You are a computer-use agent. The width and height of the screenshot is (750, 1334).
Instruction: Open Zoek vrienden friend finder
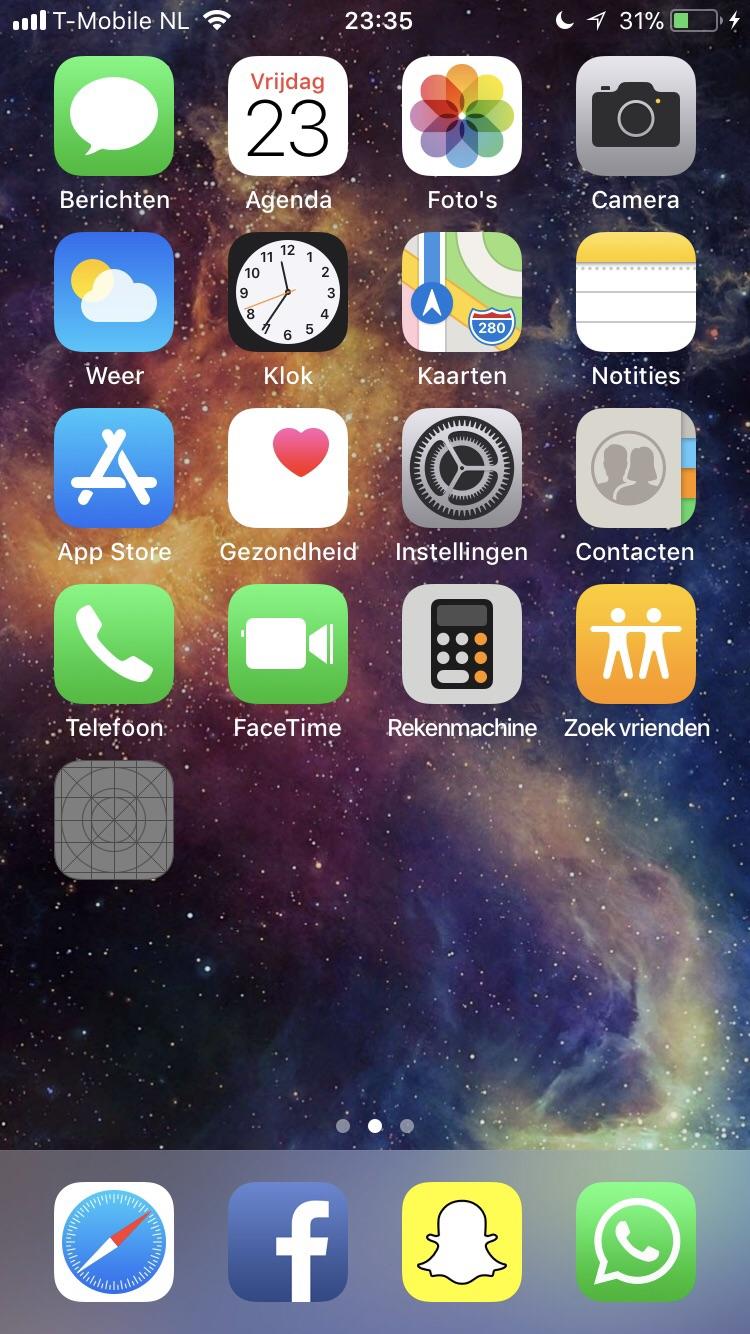pos(635,643)
